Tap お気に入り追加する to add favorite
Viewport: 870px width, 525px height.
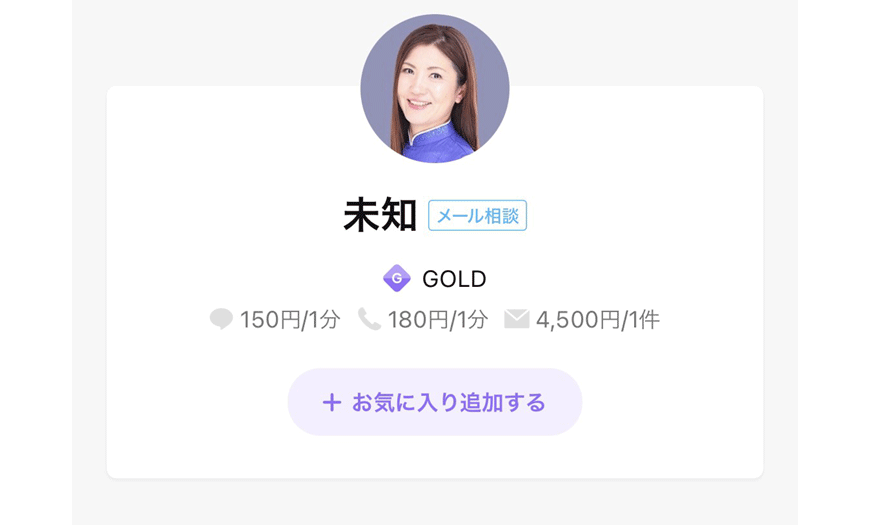(x=434, y=402)
